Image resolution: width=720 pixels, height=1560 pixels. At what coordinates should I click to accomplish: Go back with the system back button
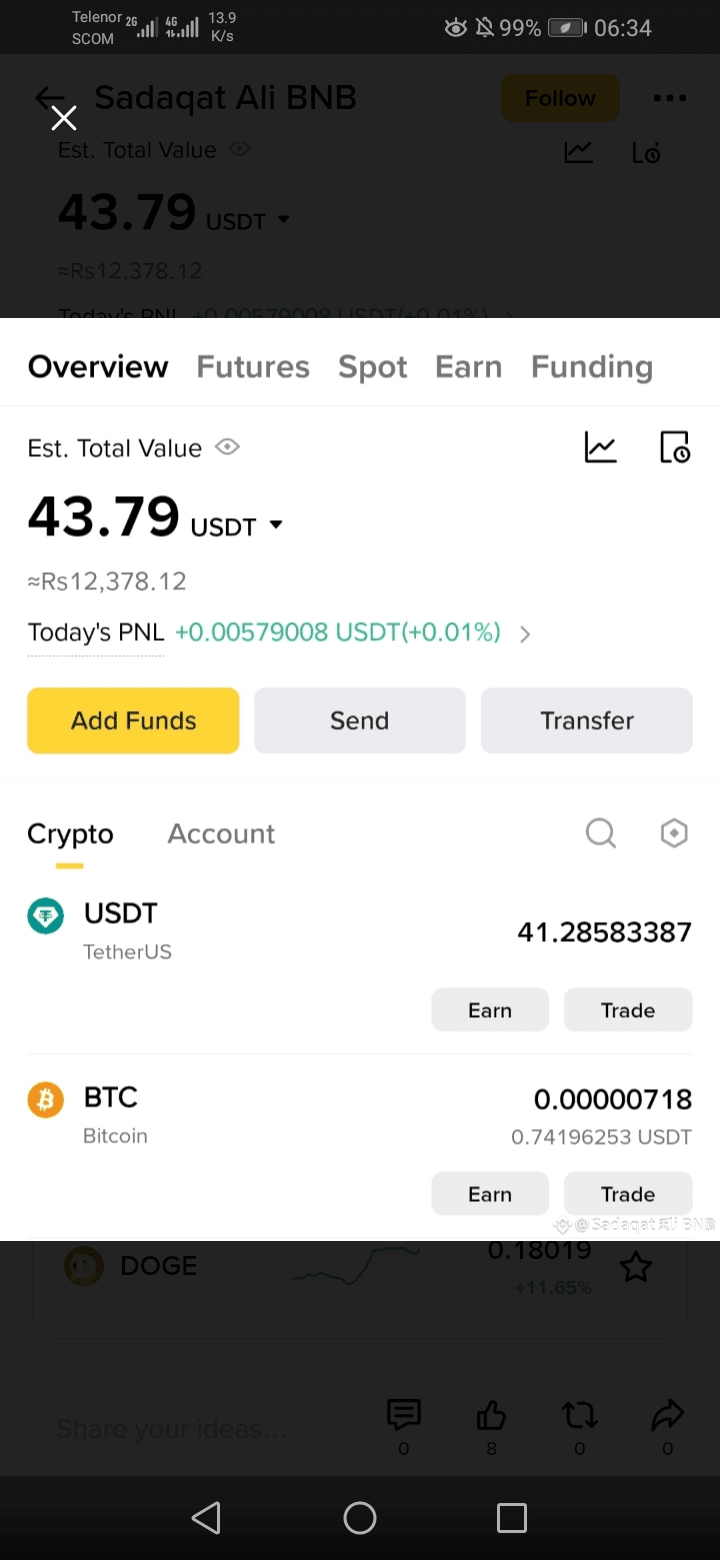coord(206,1518)
